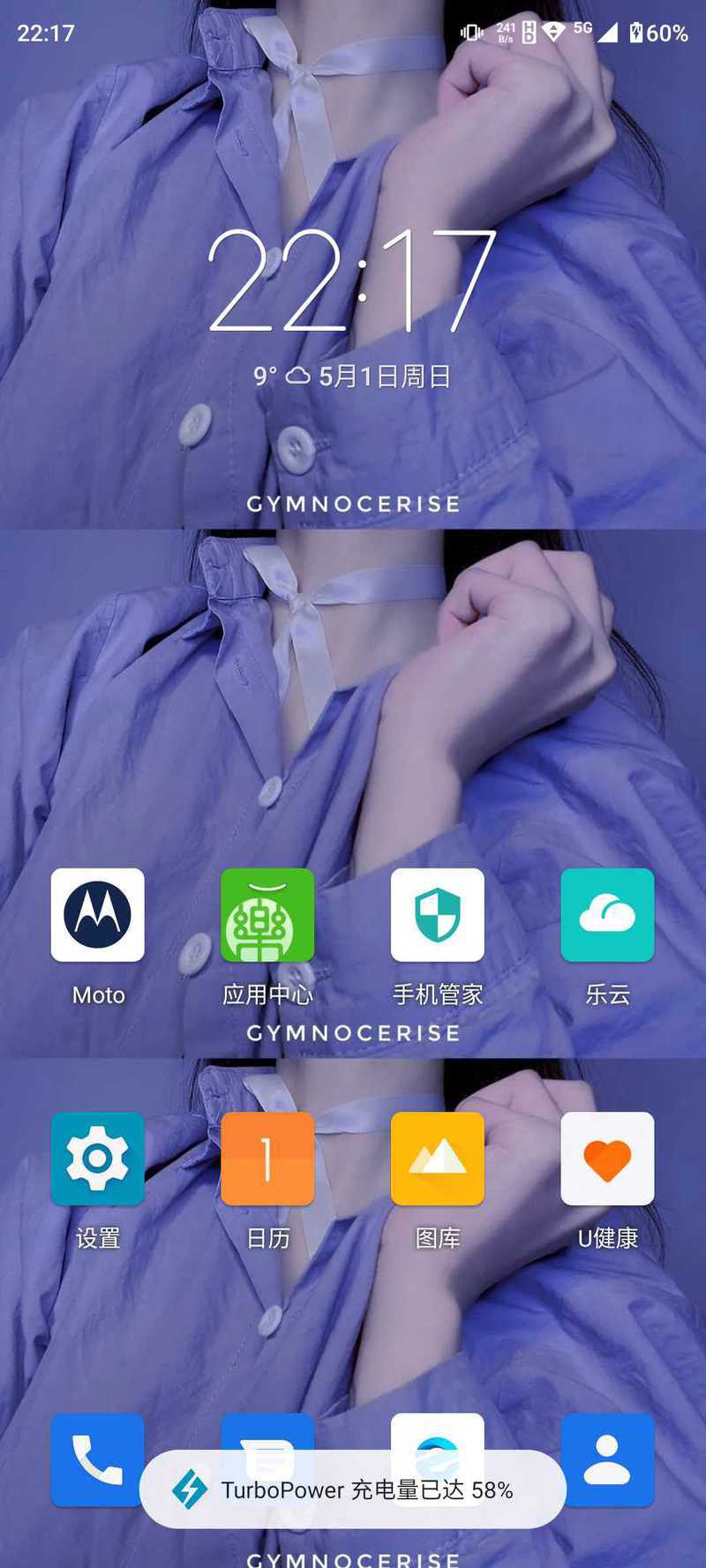706x1568 pixels.
Task: Launch the U健康 health app
Action: (607, 1159)
